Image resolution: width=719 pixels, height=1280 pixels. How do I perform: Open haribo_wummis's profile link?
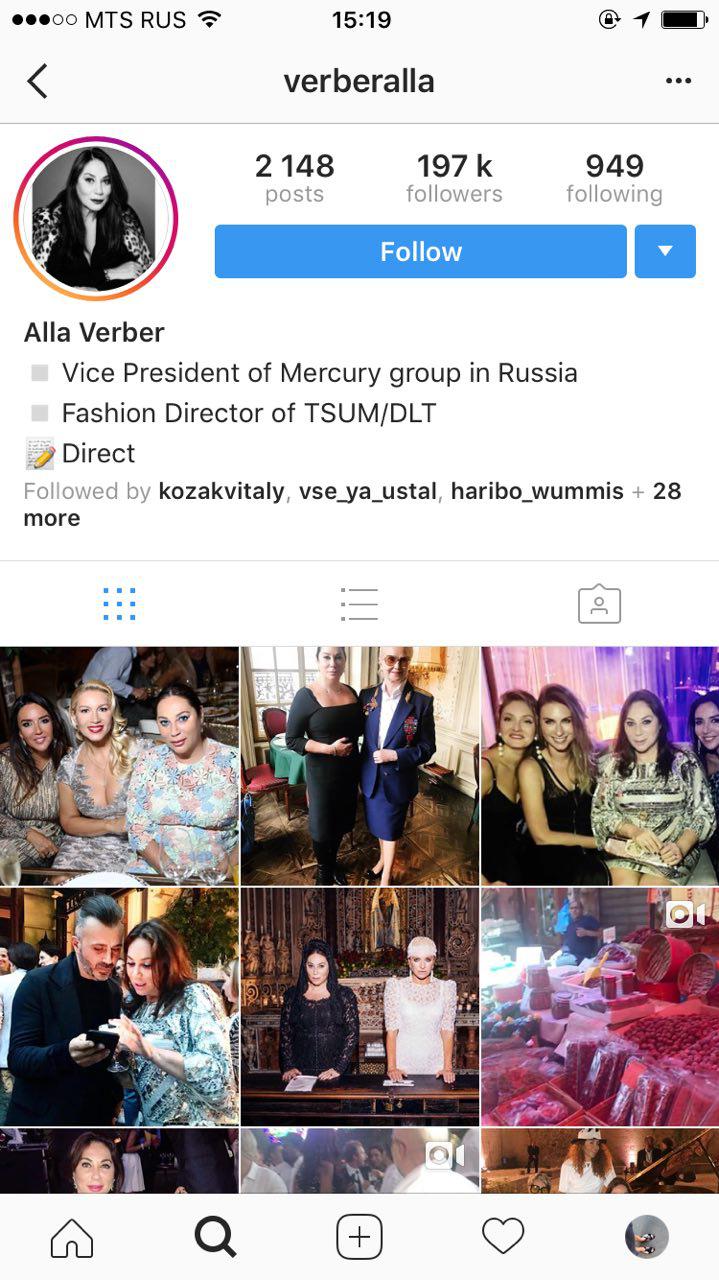click(x=537, y=491)
